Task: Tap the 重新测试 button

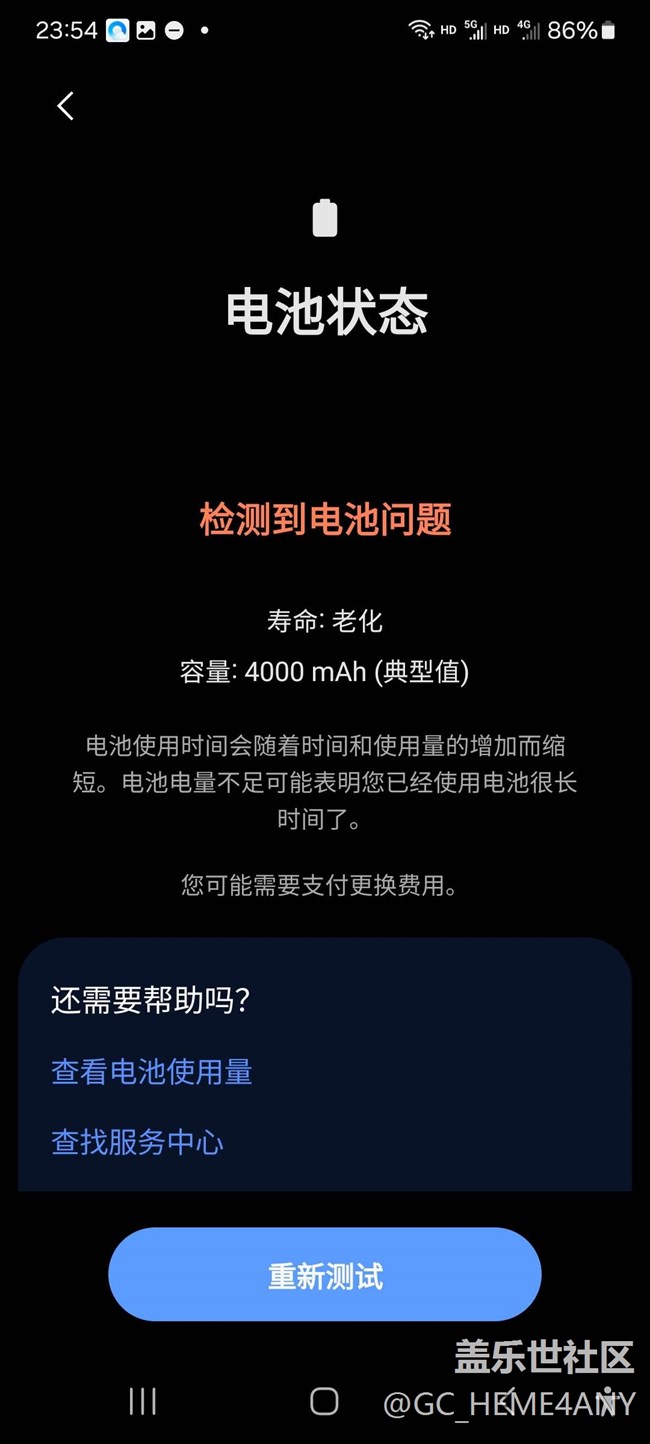Action: point(325,1275)
